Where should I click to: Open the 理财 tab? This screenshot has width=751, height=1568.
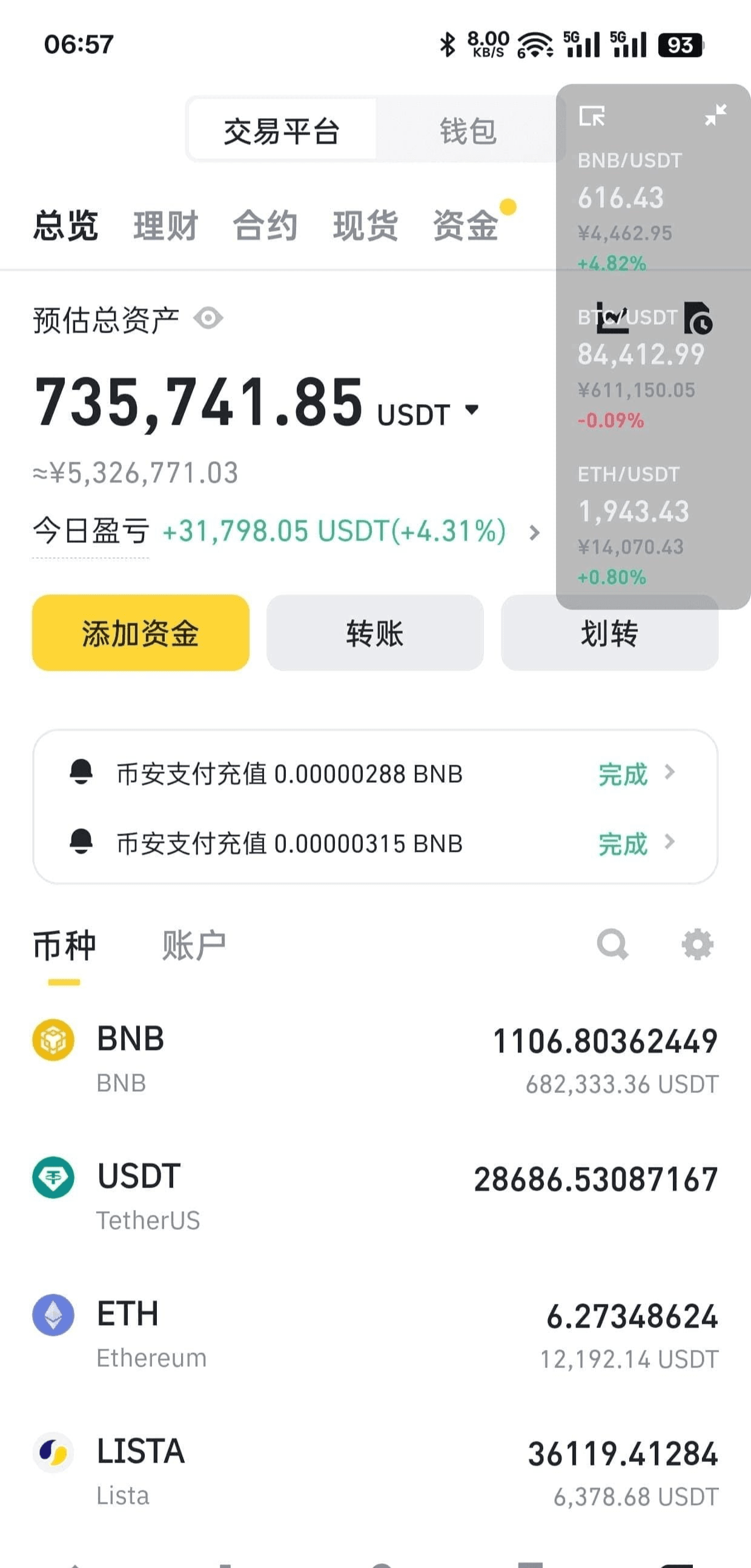tap(165, 225)
